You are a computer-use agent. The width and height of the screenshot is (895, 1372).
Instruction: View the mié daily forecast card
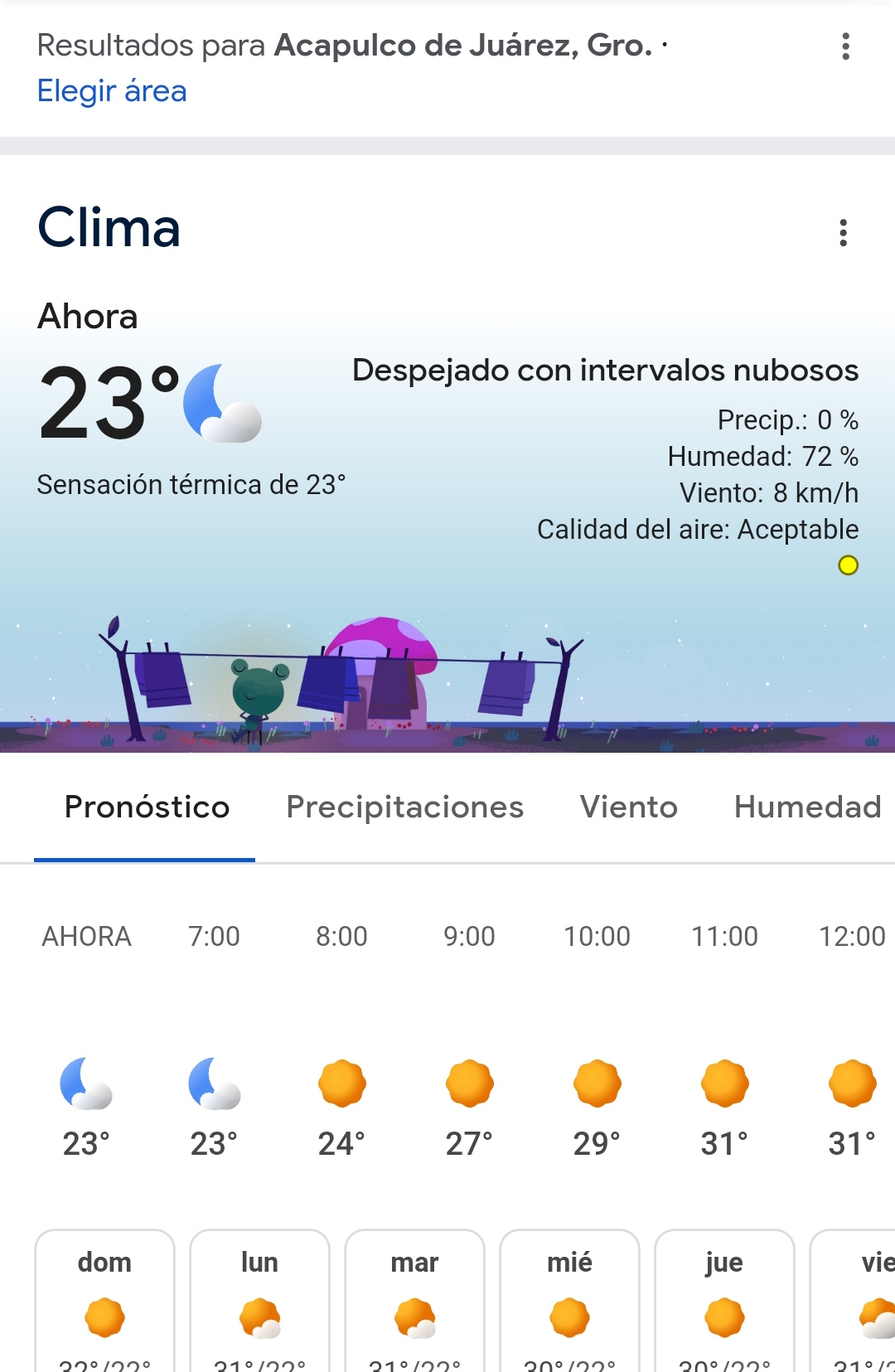click(x=569, y=1302)
